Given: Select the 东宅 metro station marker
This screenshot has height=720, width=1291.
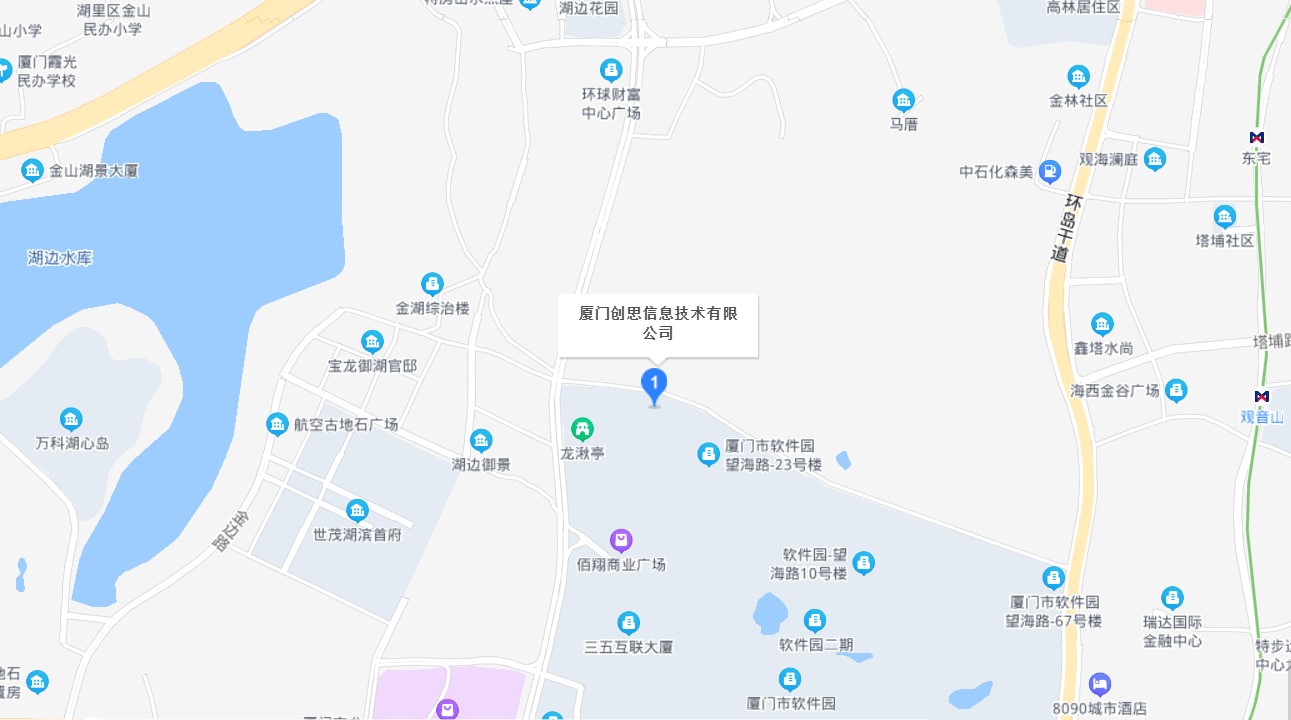Looking at the screenshot, I should point(1257,138).
